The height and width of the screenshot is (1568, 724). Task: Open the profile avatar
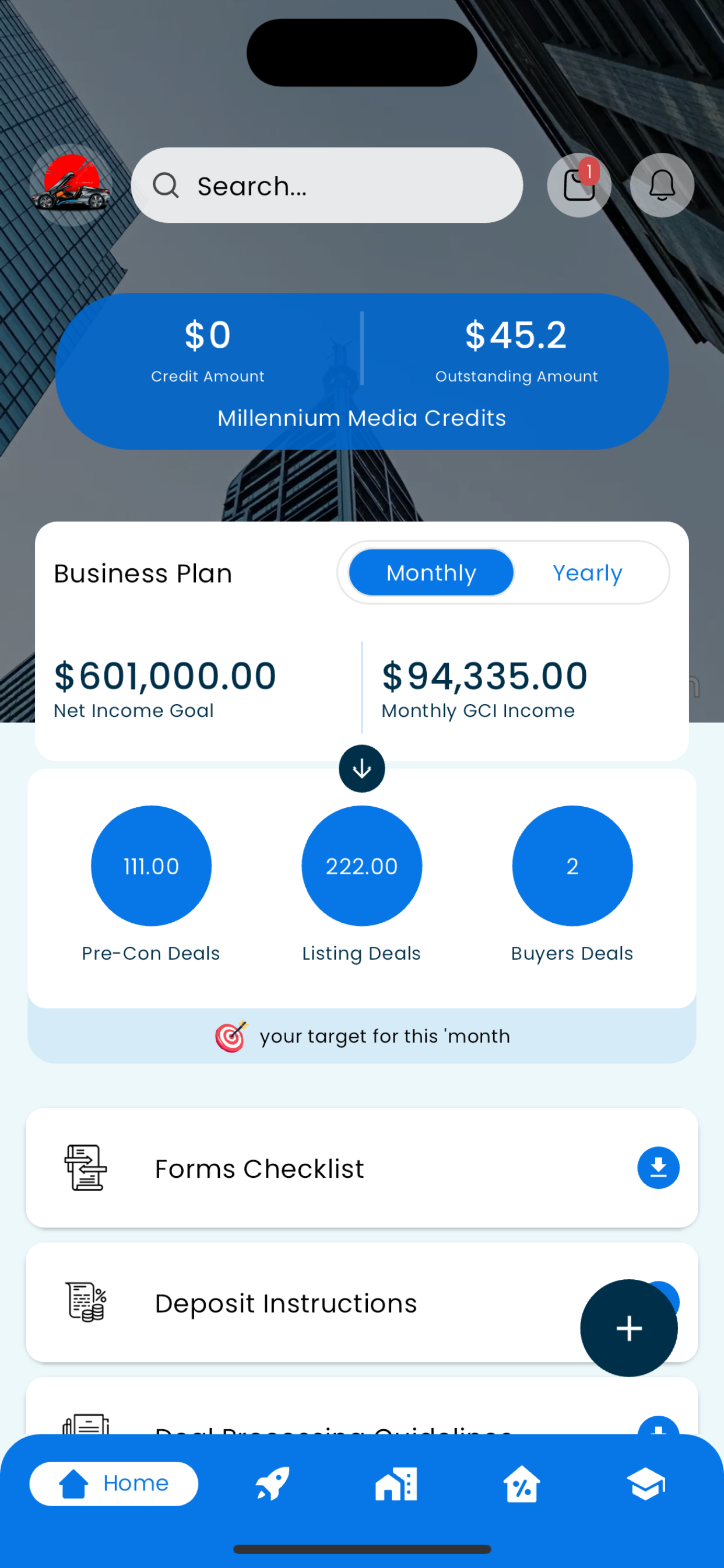71,184
